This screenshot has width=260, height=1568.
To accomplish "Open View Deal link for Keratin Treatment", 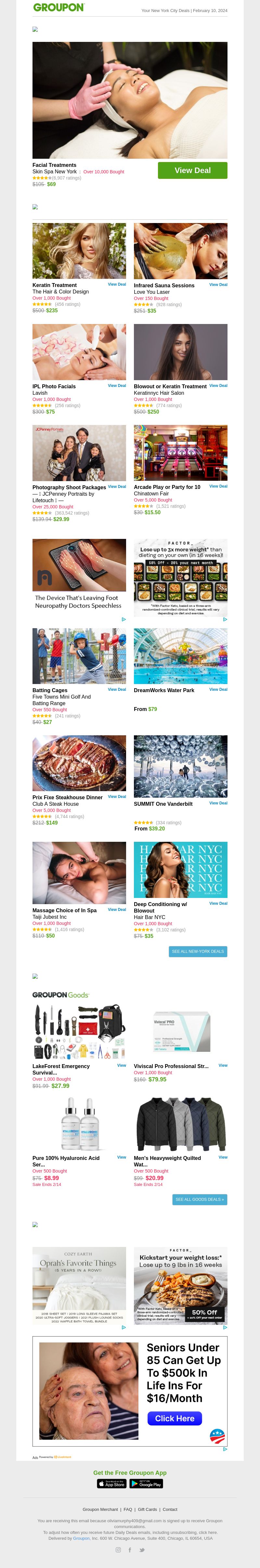I will coord(117,284).
